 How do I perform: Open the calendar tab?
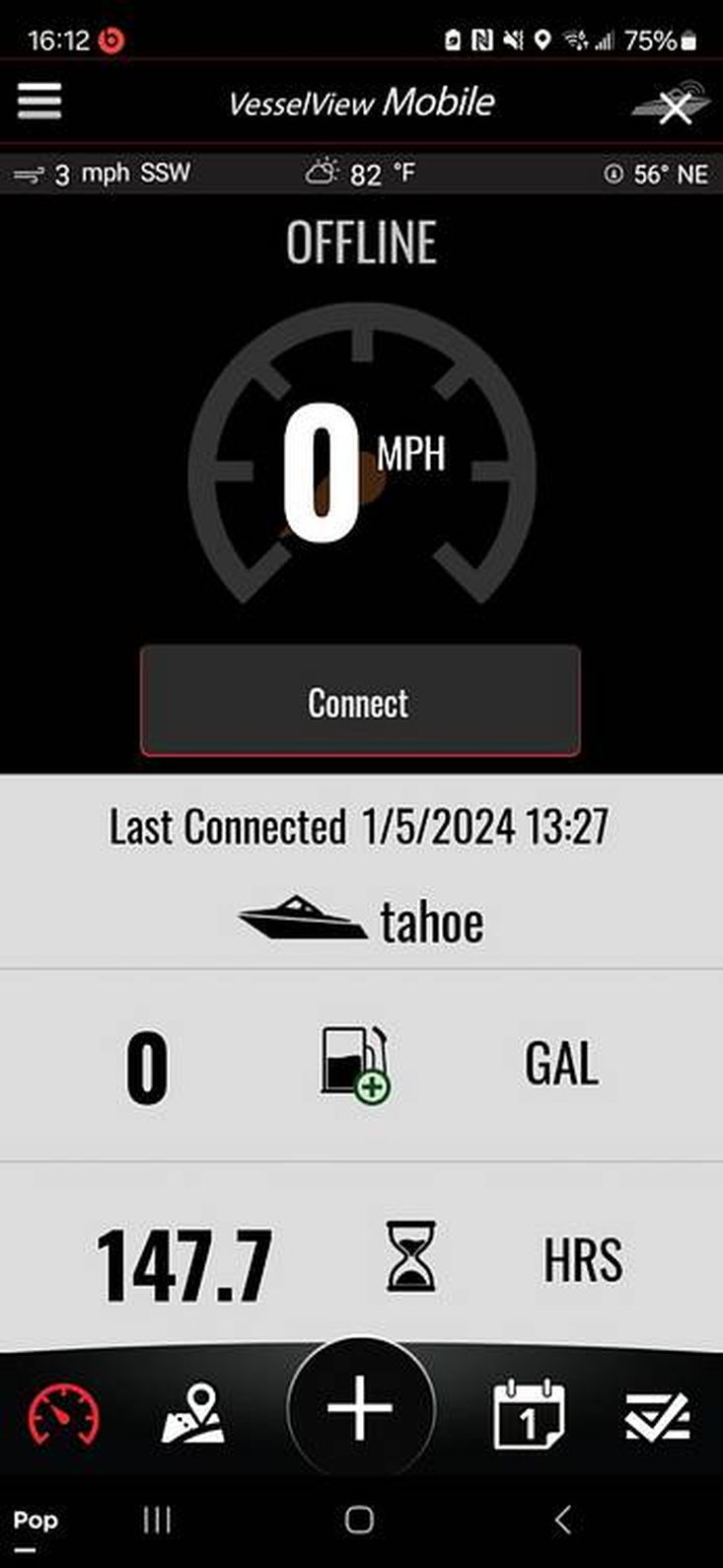[529, 1414]
